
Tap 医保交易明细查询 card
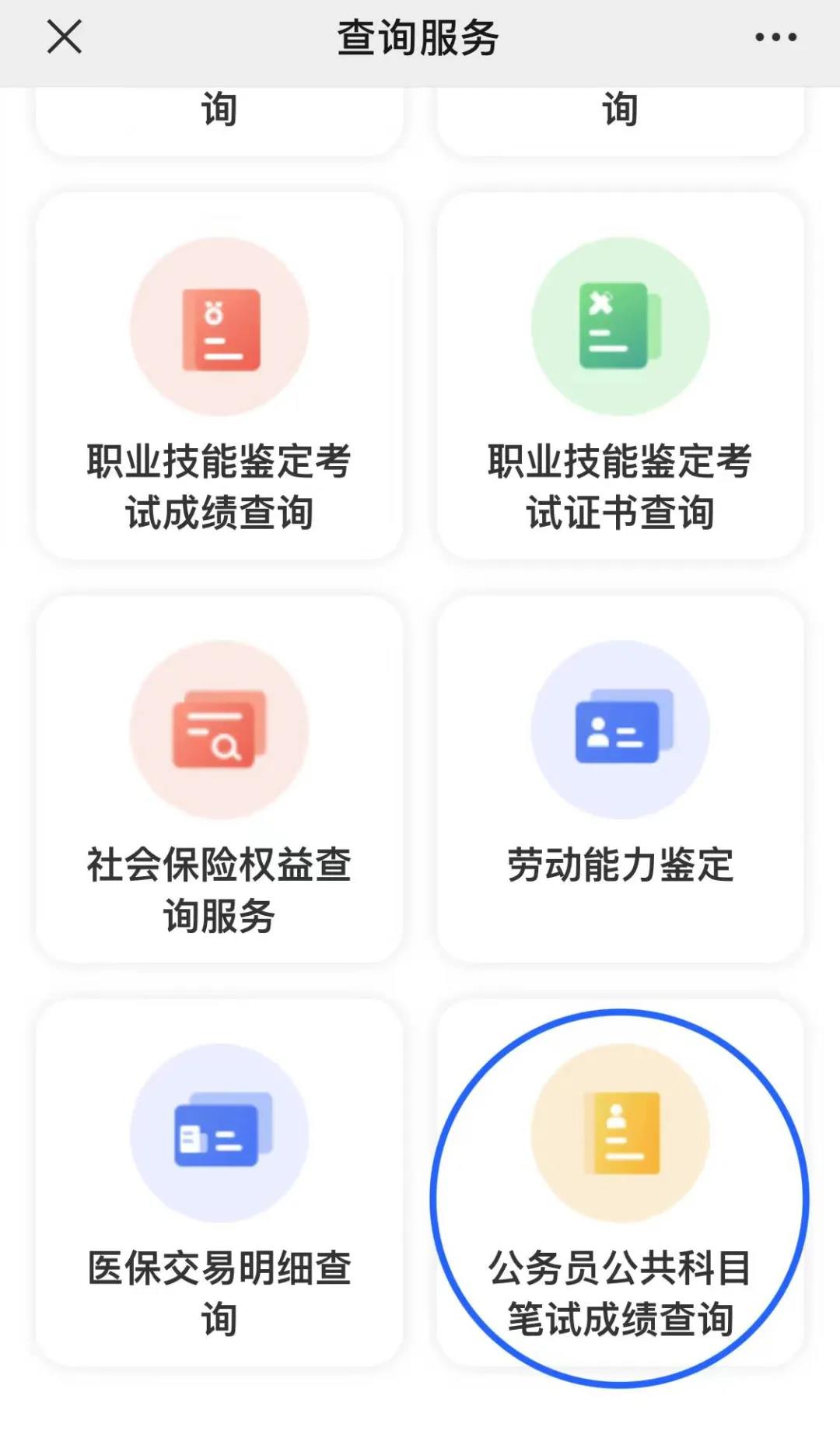coord(219,1183)
